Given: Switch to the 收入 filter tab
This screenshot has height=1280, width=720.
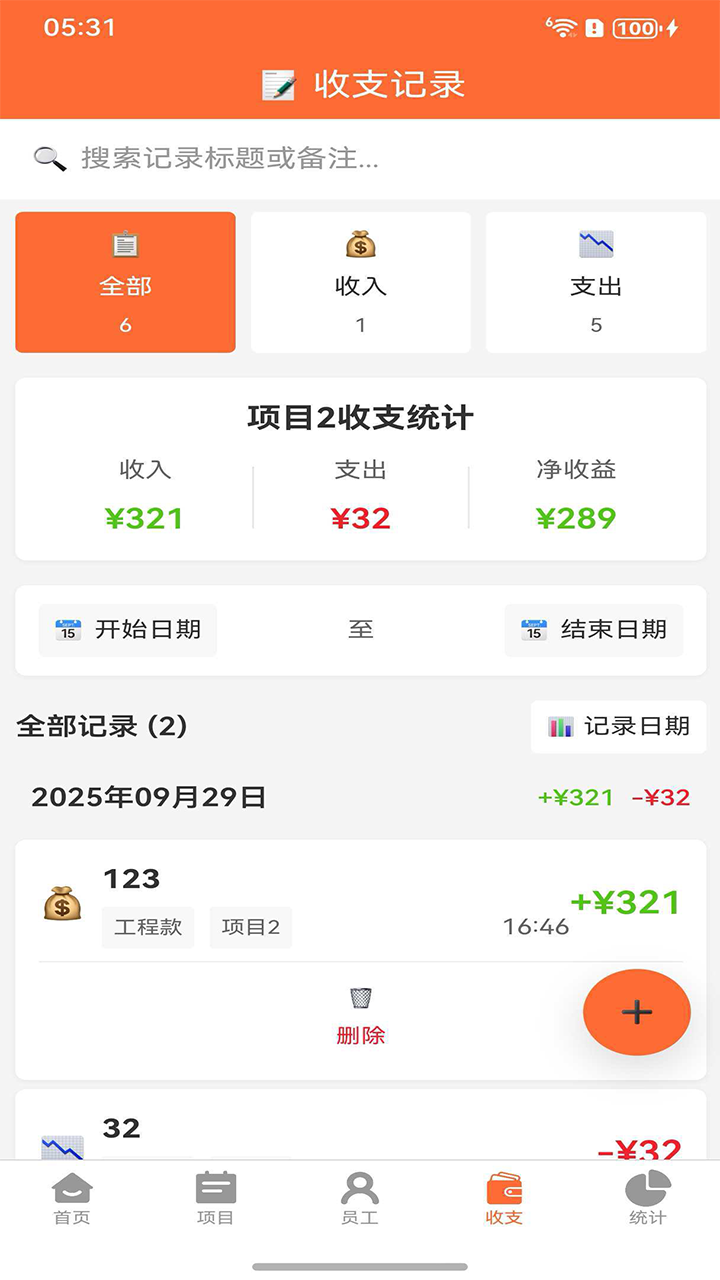Looking at the screenshot, I should pyautogui.click(x=360, y=283).
